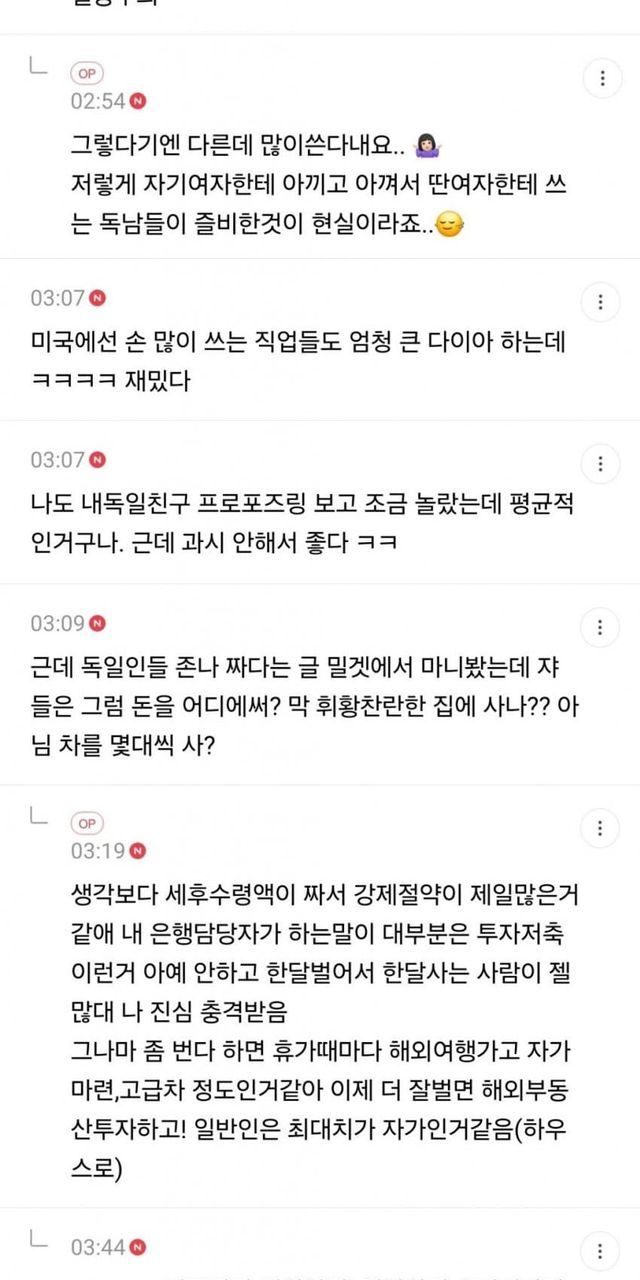
Task: Open three-dot menu on the 03:09 comment
Action: 601,628
